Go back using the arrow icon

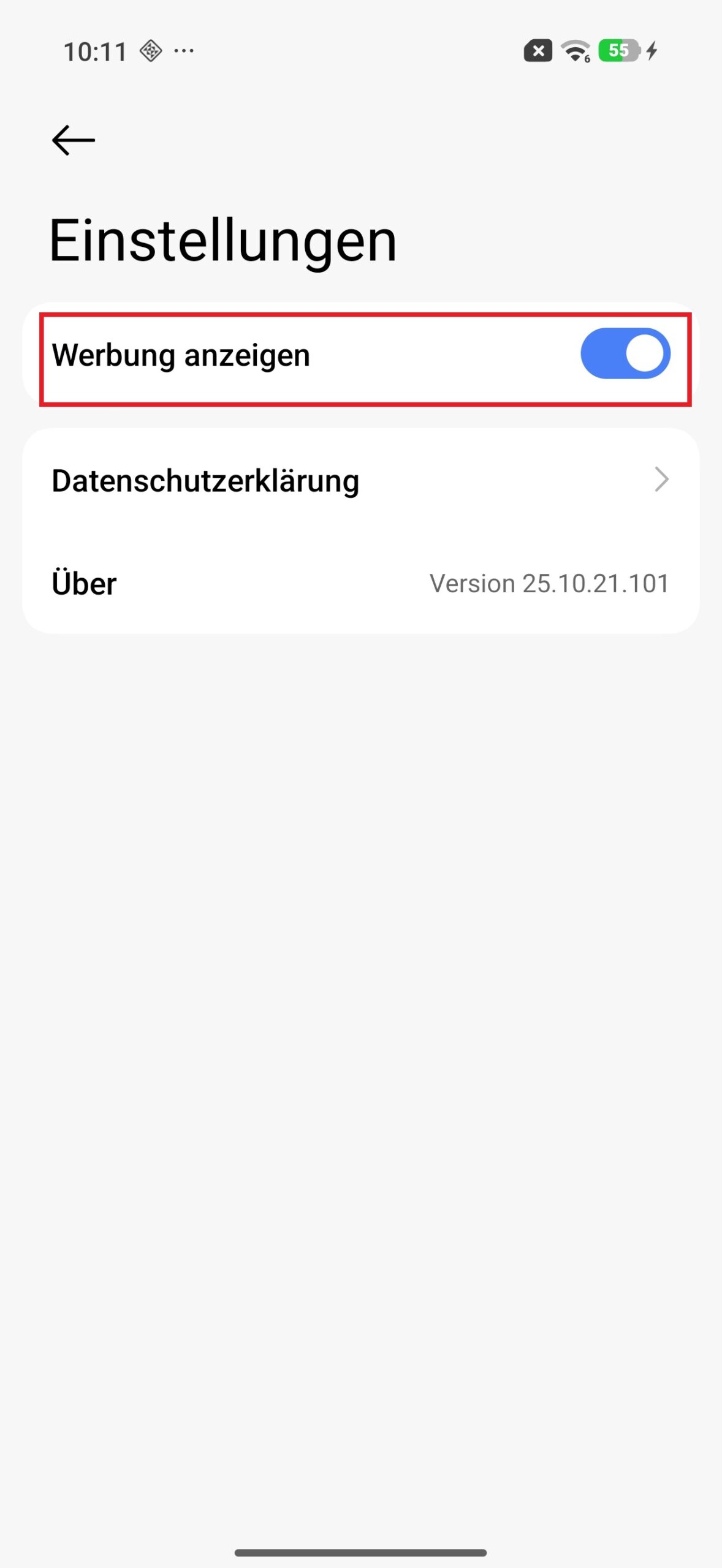click(74, 140)
